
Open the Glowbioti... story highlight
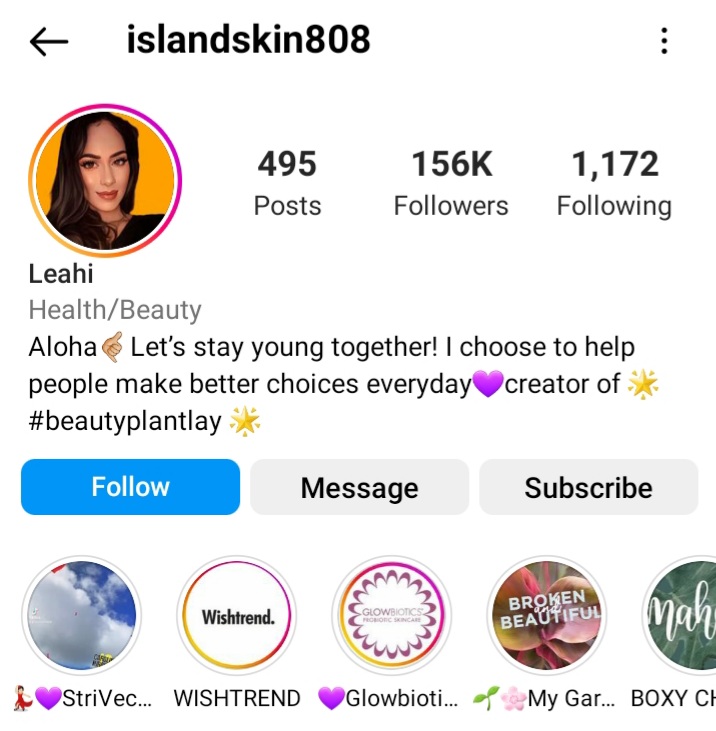pos(392,616)
